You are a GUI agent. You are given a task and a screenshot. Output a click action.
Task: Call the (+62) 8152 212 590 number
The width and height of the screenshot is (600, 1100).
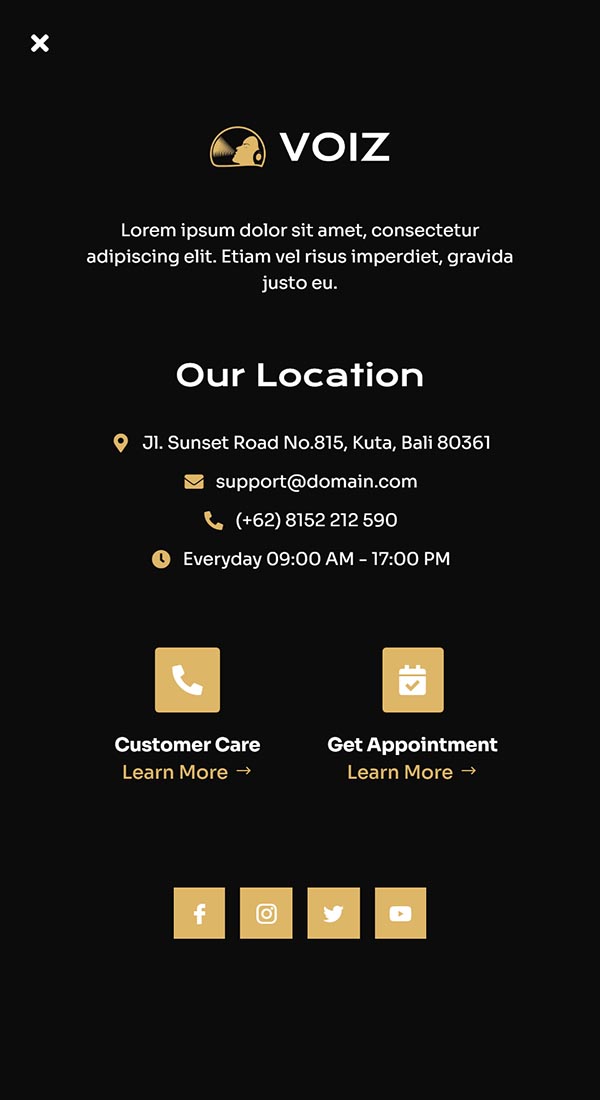pos(316,521)
